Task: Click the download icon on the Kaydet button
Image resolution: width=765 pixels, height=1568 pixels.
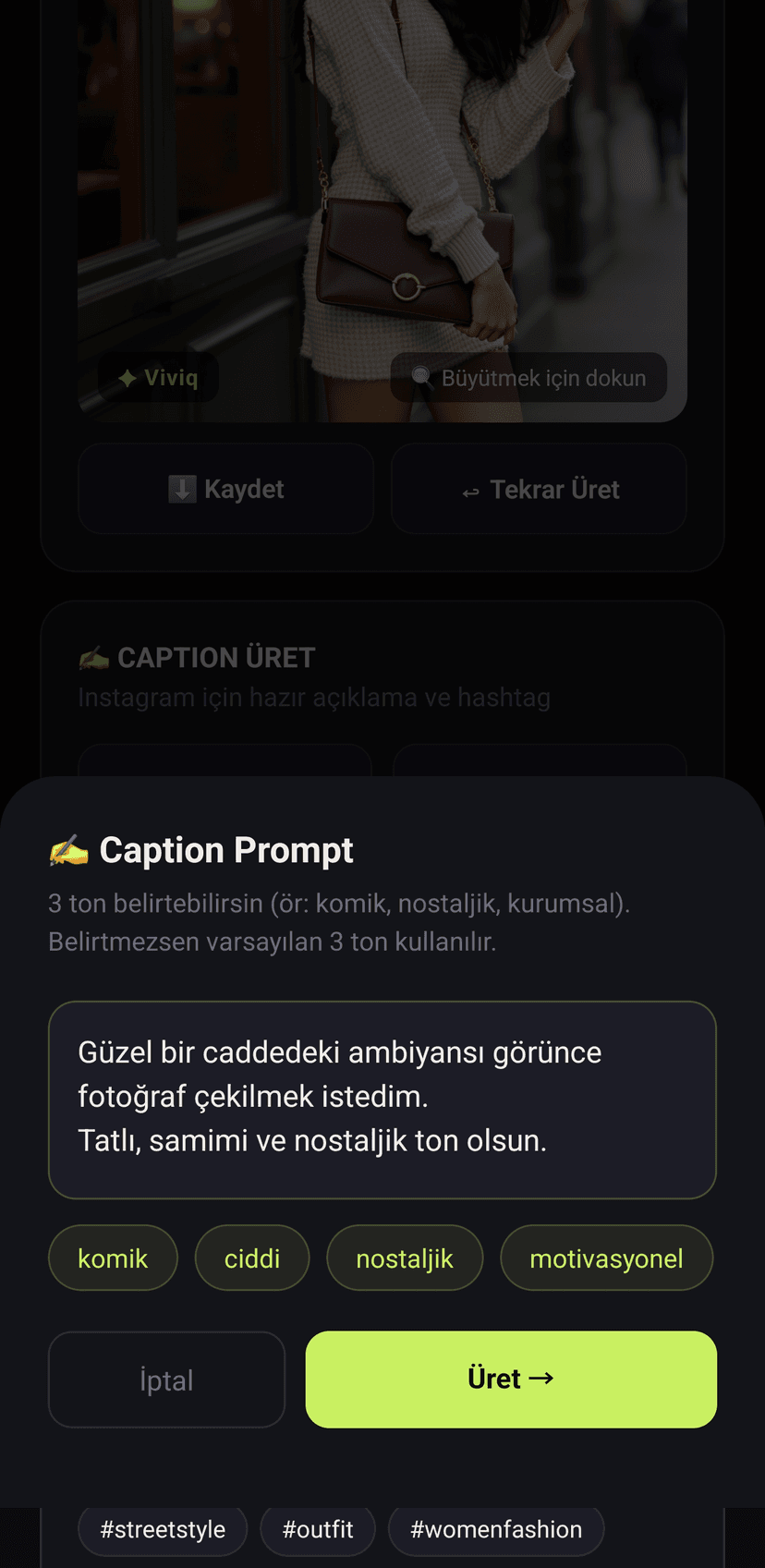Action: (x=181, y=489)
